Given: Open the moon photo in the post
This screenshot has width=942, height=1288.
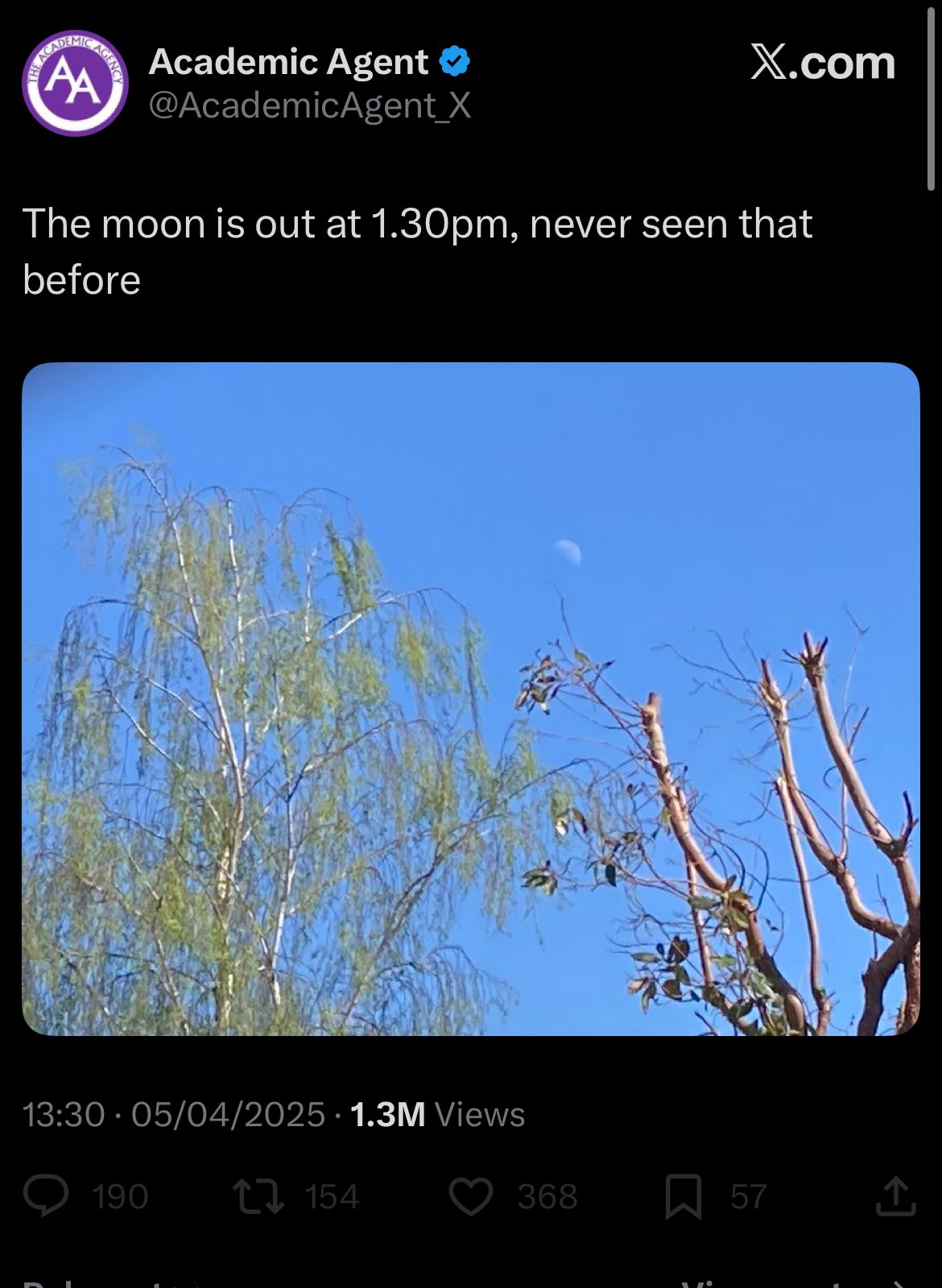Looking at the screenshot, I should (x=470, y=699).
